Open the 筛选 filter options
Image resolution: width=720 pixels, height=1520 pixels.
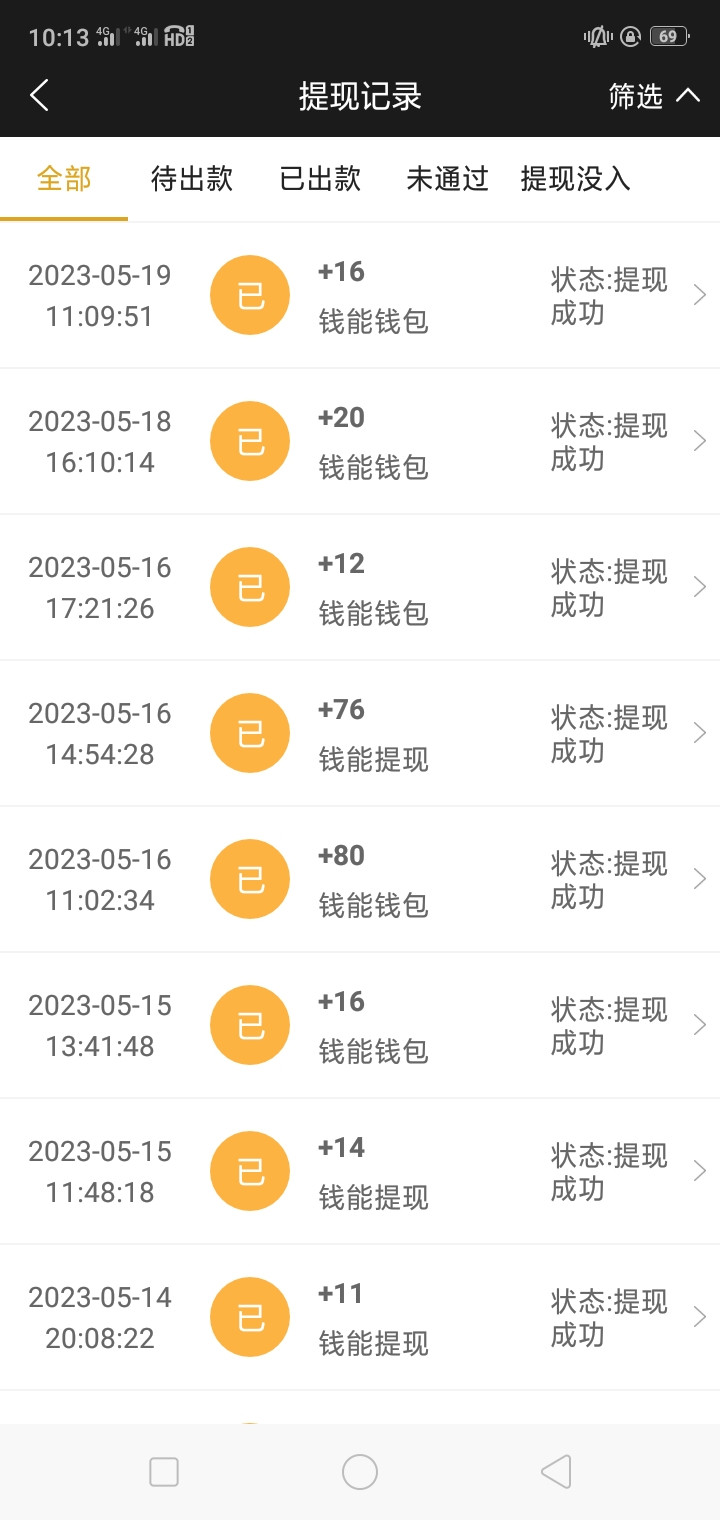coord(632,95)
